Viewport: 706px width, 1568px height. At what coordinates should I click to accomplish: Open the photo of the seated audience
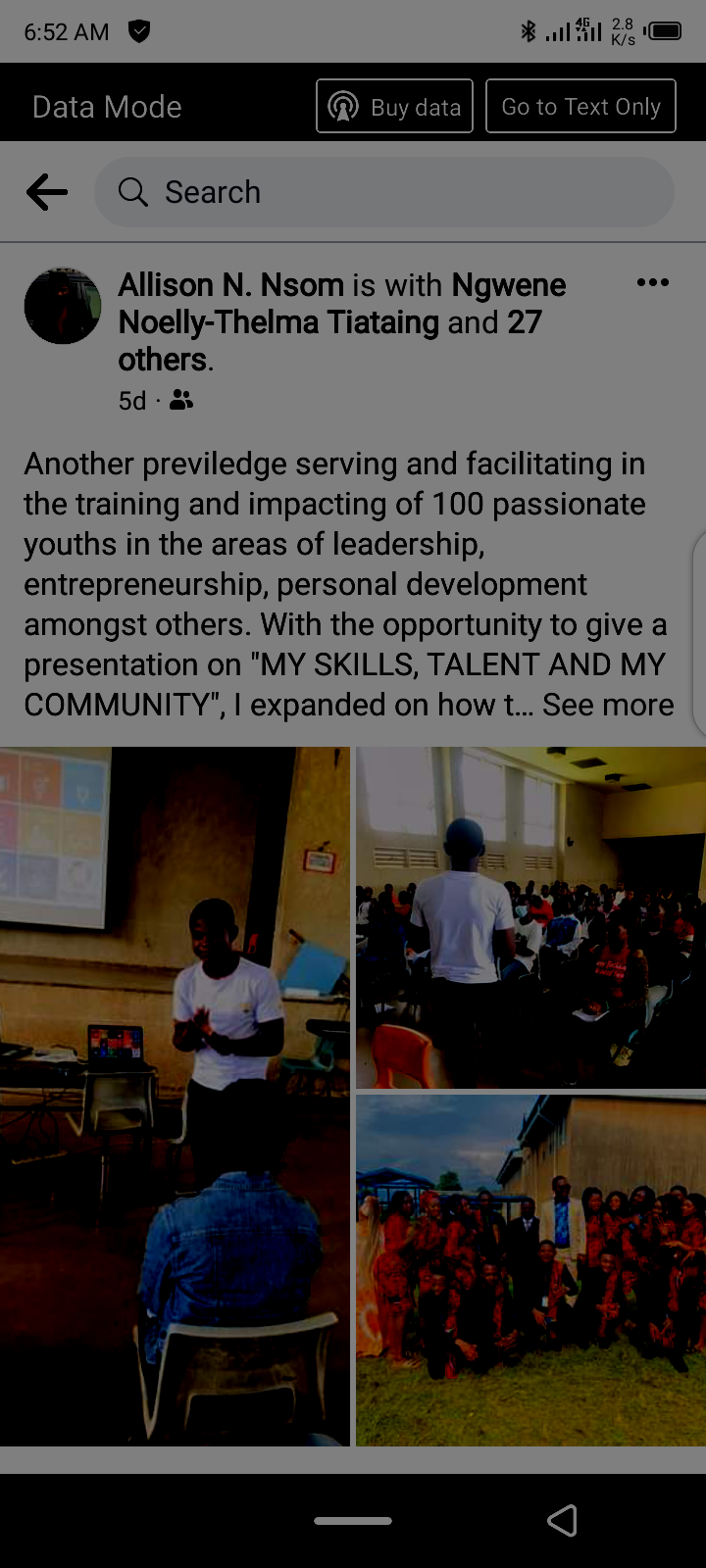pos(530,917)
